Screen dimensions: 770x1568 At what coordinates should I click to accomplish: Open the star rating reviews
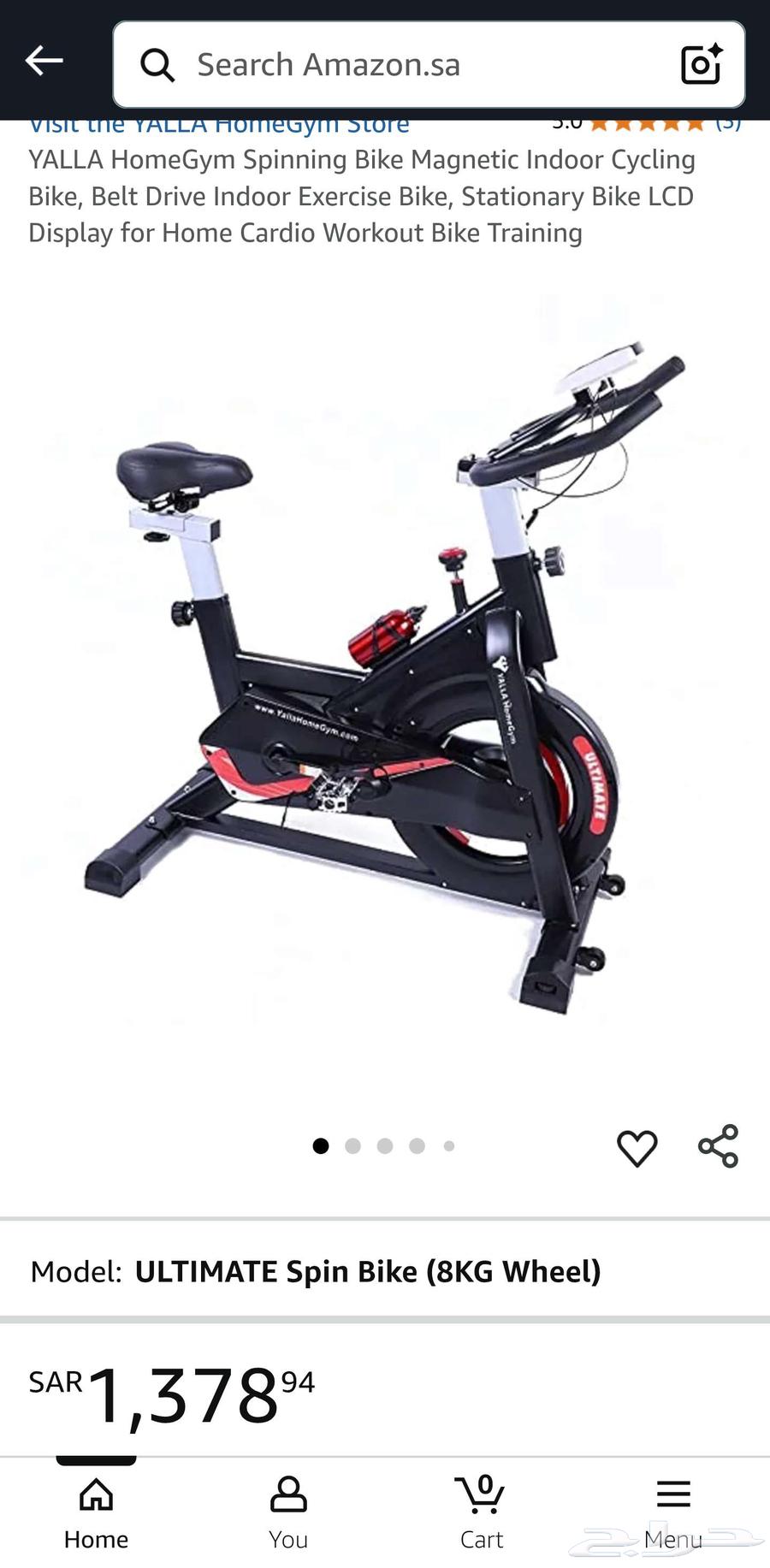coord(647,124)
